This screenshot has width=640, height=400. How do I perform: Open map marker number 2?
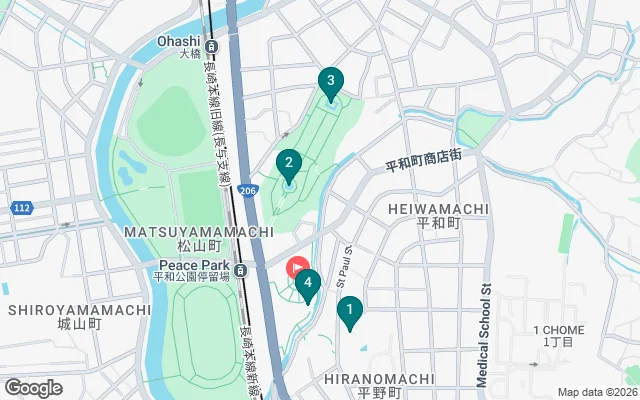pyautogui.click(x=288, y=163)
